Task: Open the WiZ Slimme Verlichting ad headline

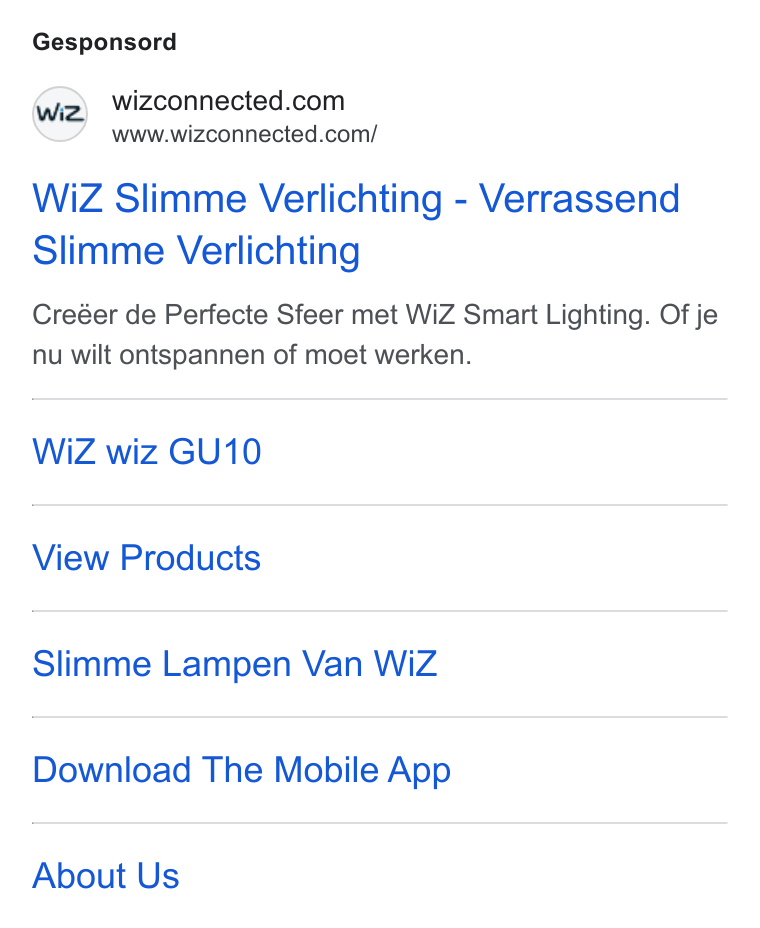Action: tap(356, 224)
